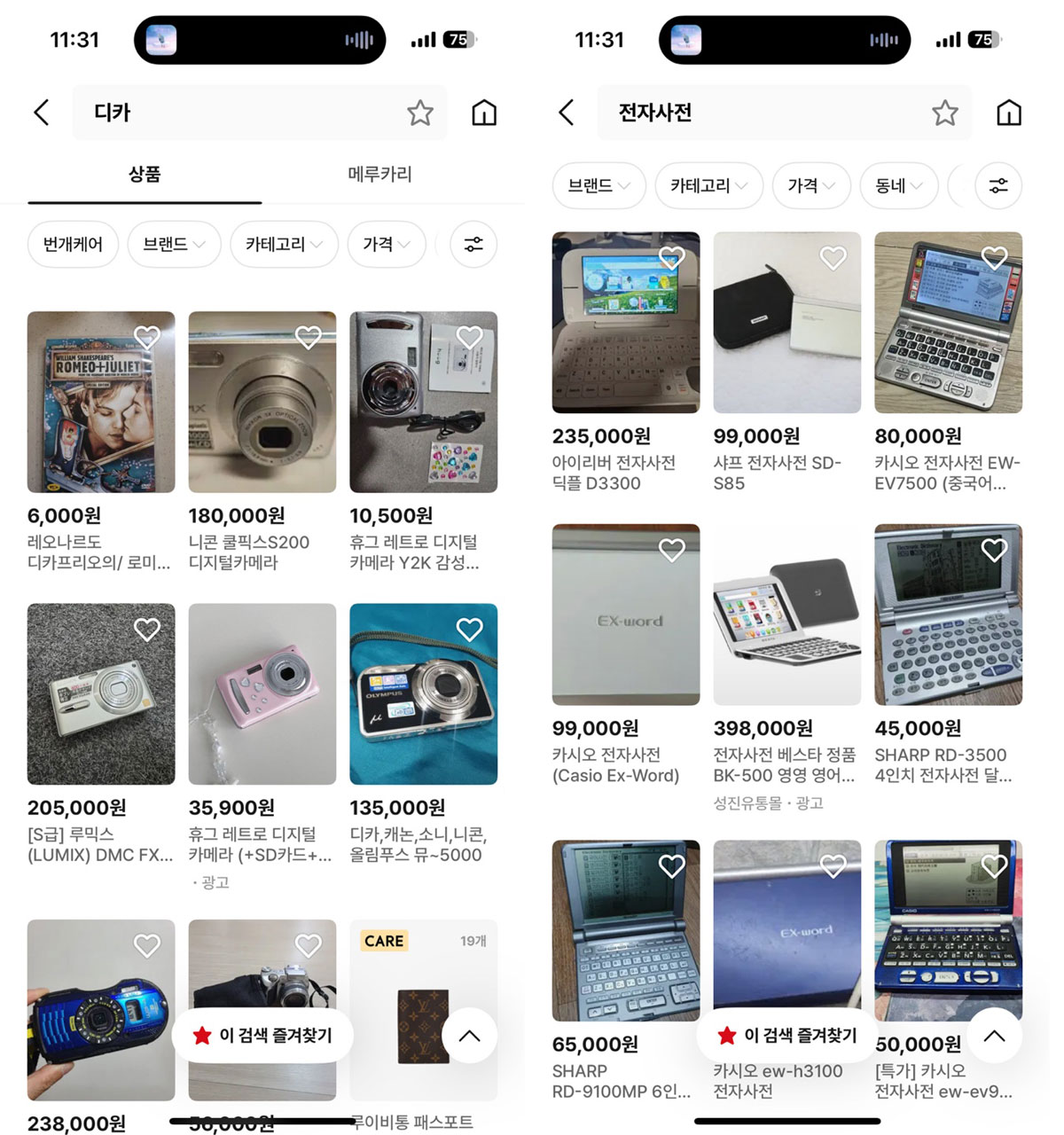Open the filter settings icon on the 디카 results
The width and height of the screenshot is (1064, 1135).
473,244
